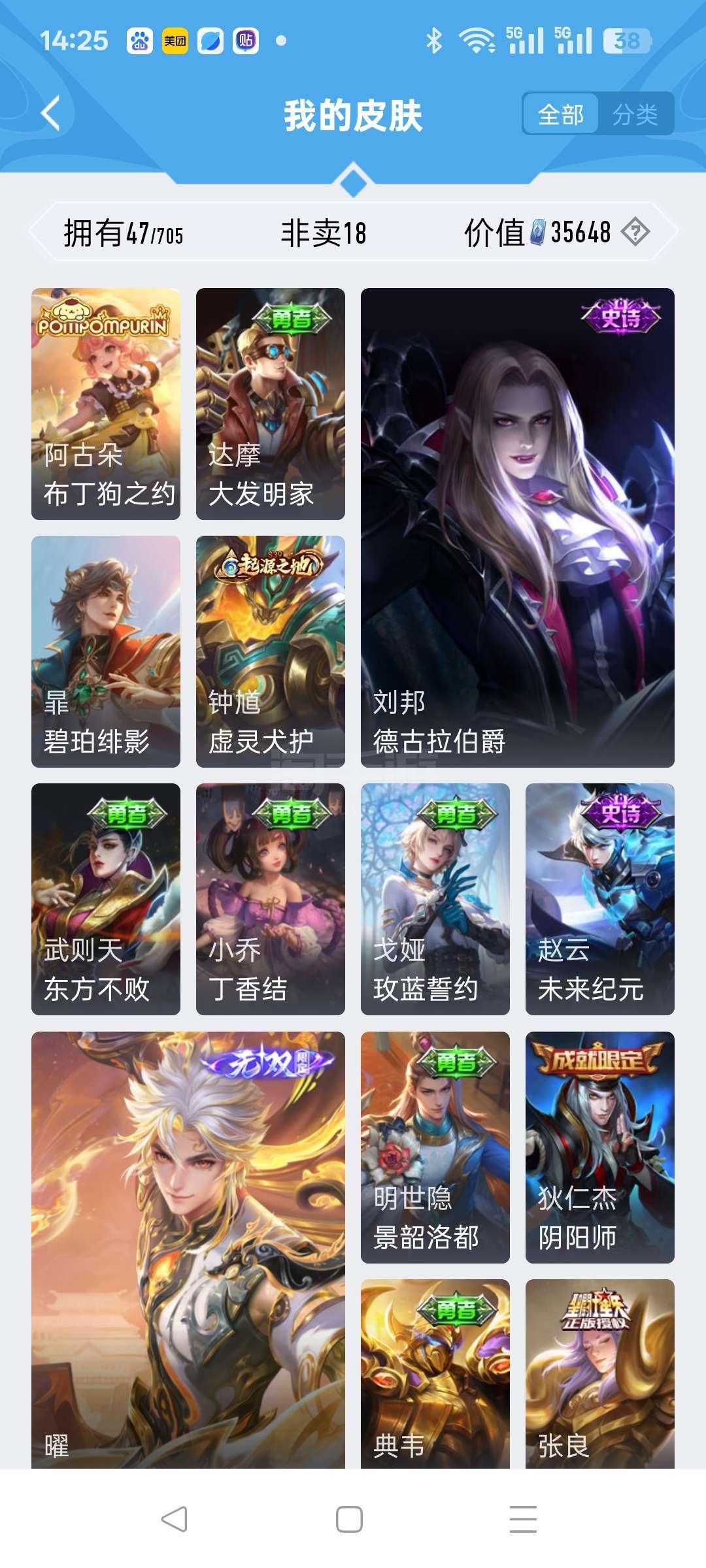Open the value help question icon
This screenshot has height=1568, width=706.
[635, 232]
